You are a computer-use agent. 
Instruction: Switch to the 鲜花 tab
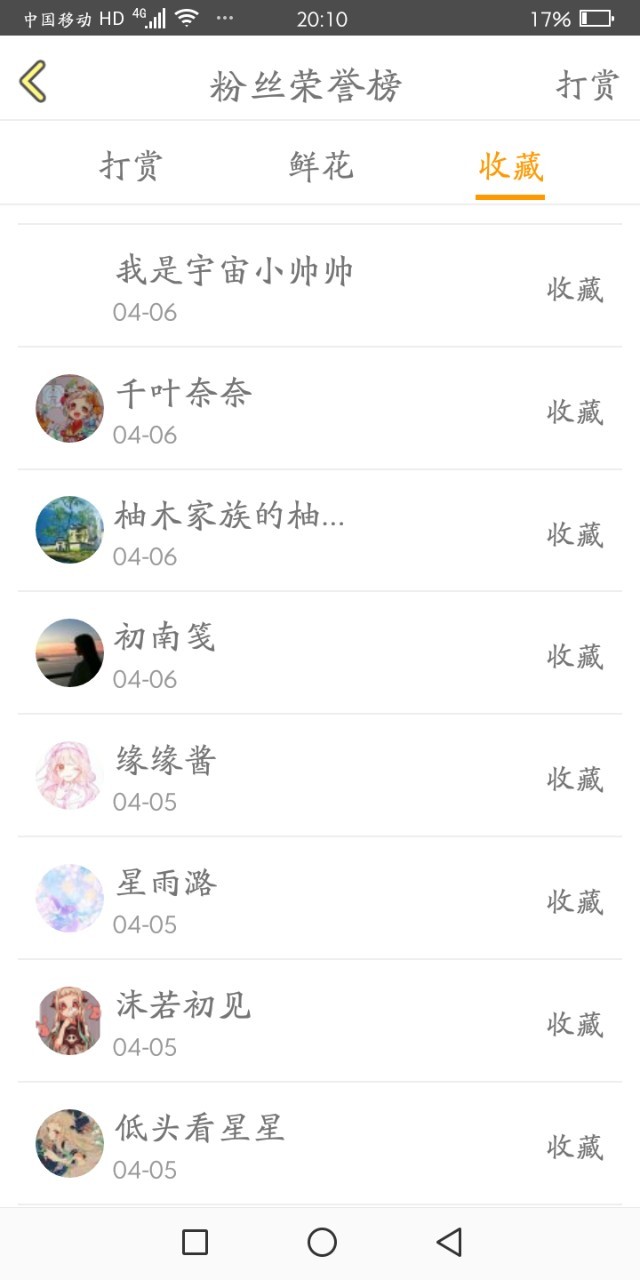pos(321,166)
